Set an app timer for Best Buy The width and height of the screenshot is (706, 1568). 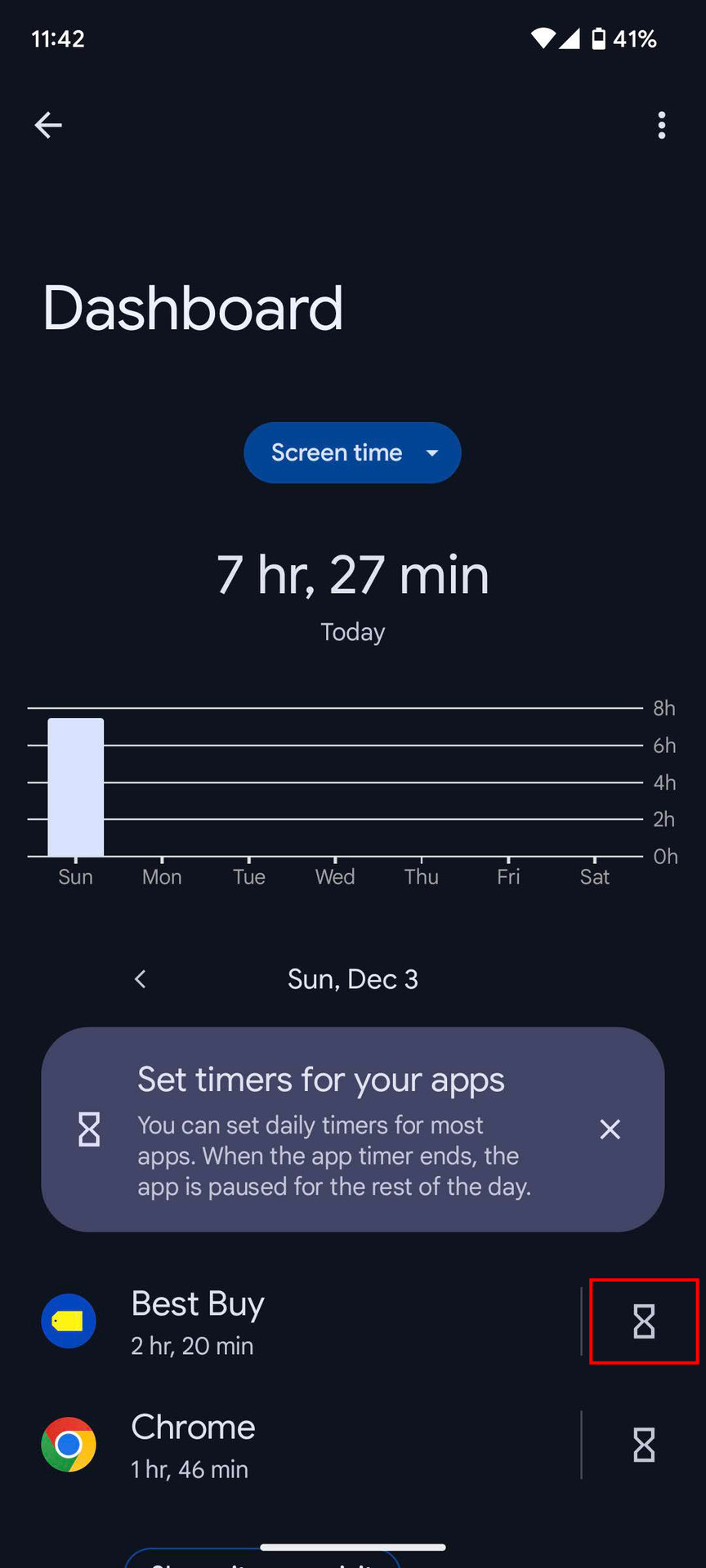pyautogui.click(x=644, y=1321)
